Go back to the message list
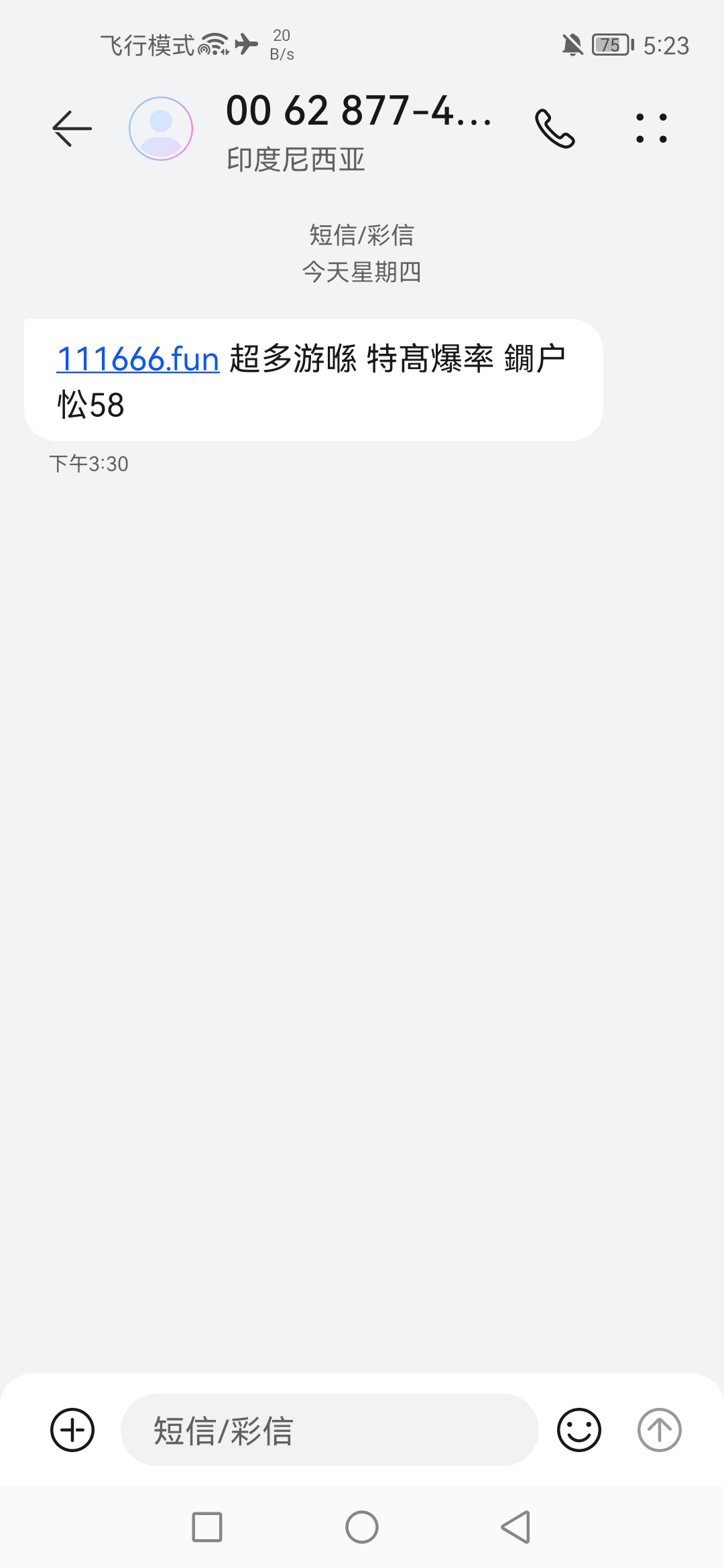The width and height of the screenshot is (724, 1568). 72,128
